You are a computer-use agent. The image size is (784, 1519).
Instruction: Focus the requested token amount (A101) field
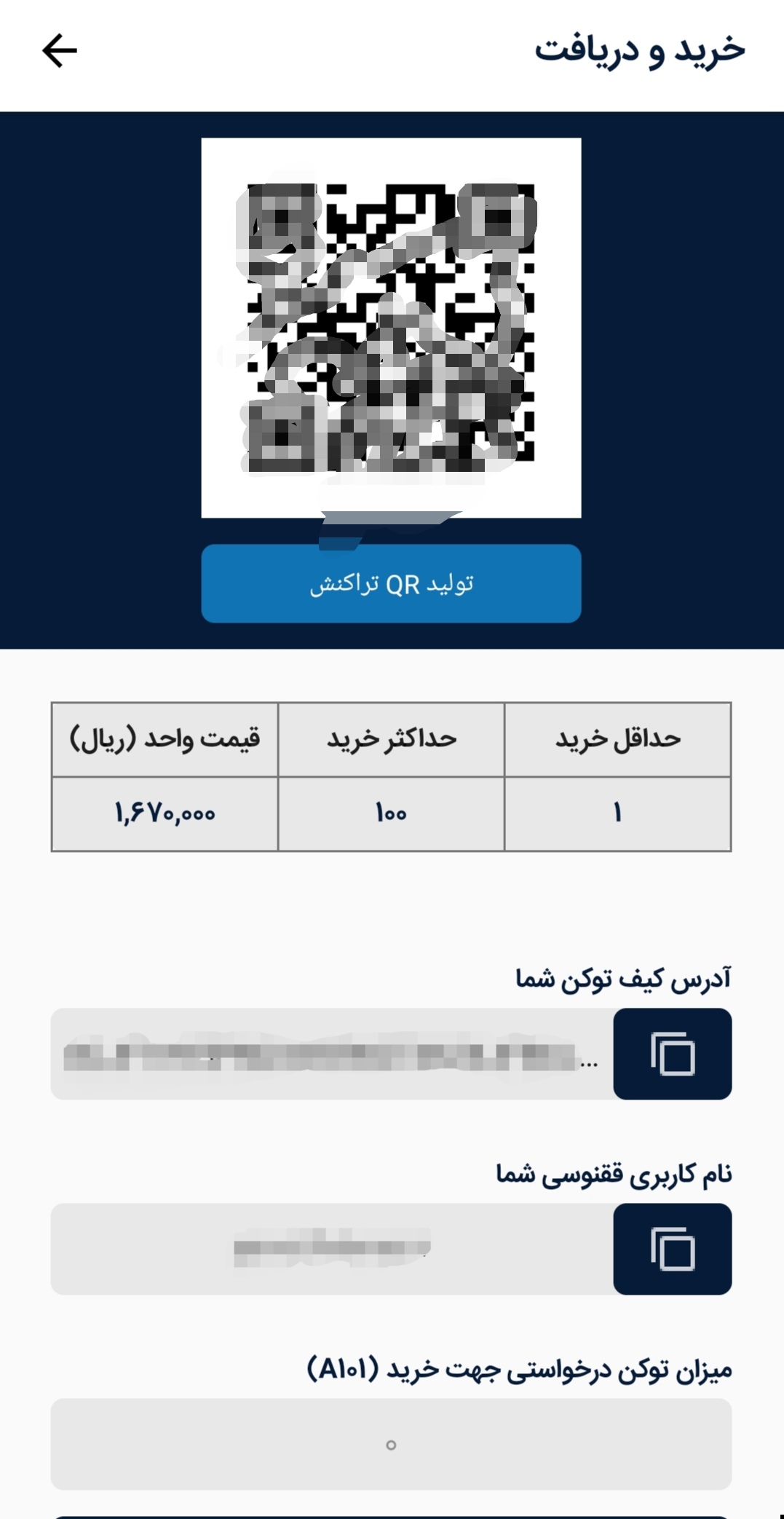coord(391,1444)
